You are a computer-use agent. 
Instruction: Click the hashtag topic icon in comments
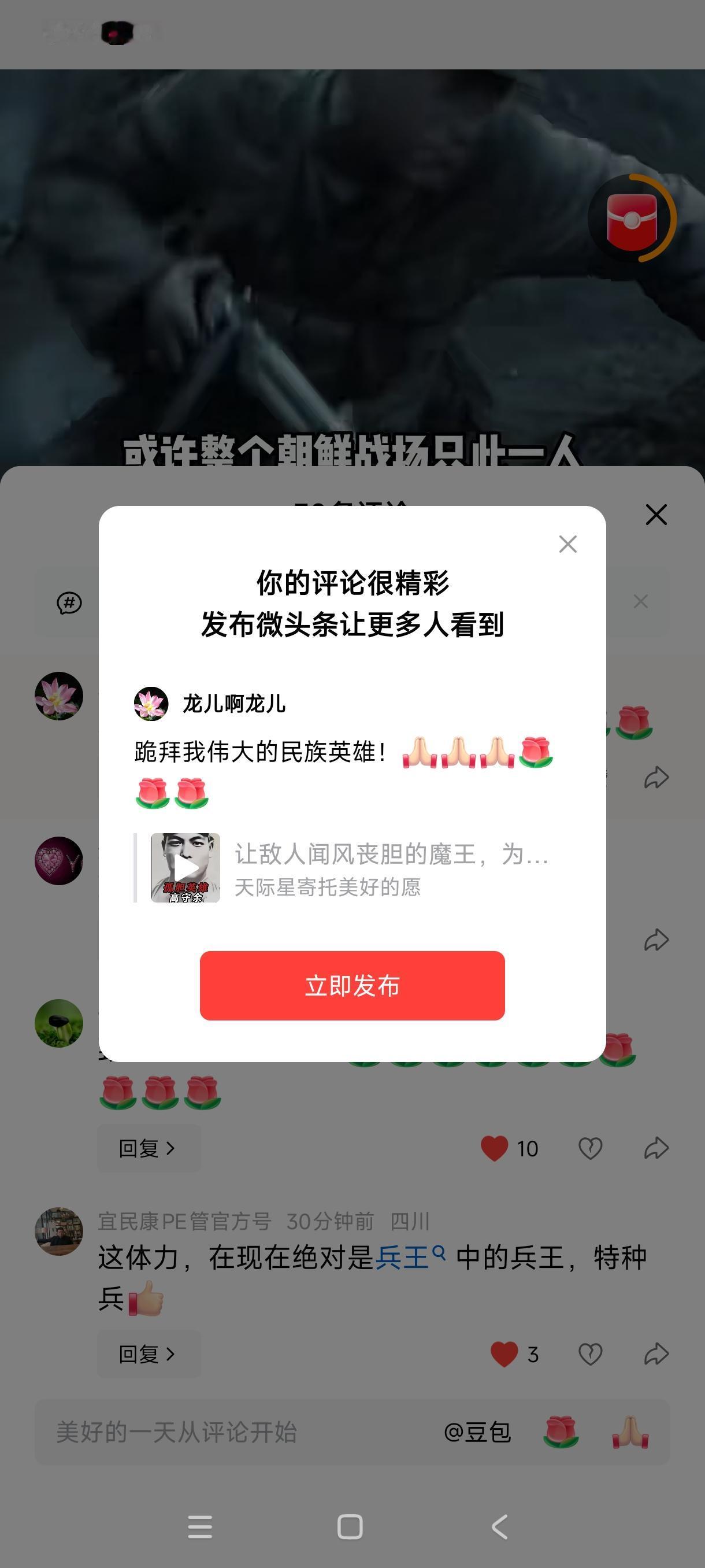click(x=69, y=601)
